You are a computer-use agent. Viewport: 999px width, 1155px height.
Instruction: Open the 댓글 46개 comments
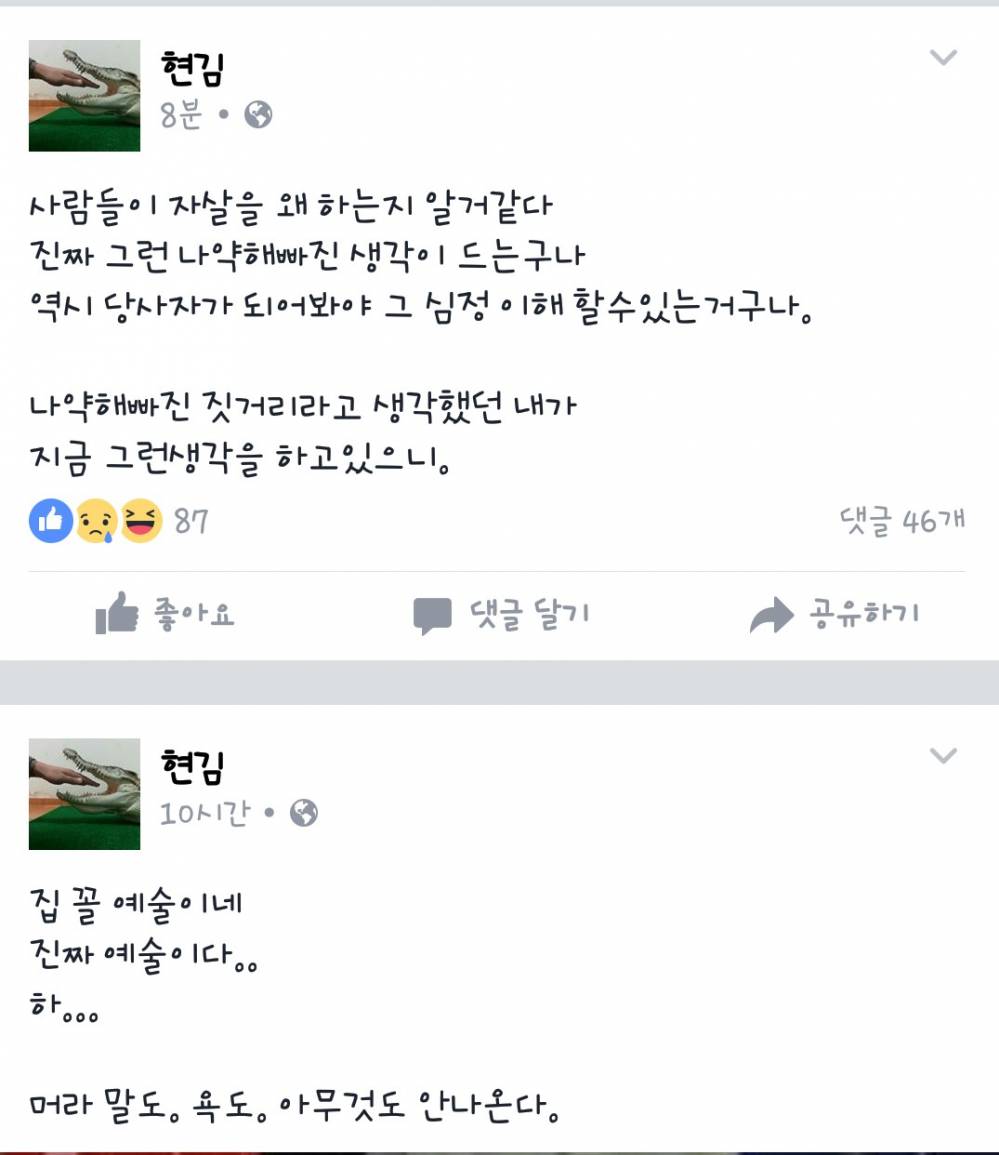pos(902,520)
